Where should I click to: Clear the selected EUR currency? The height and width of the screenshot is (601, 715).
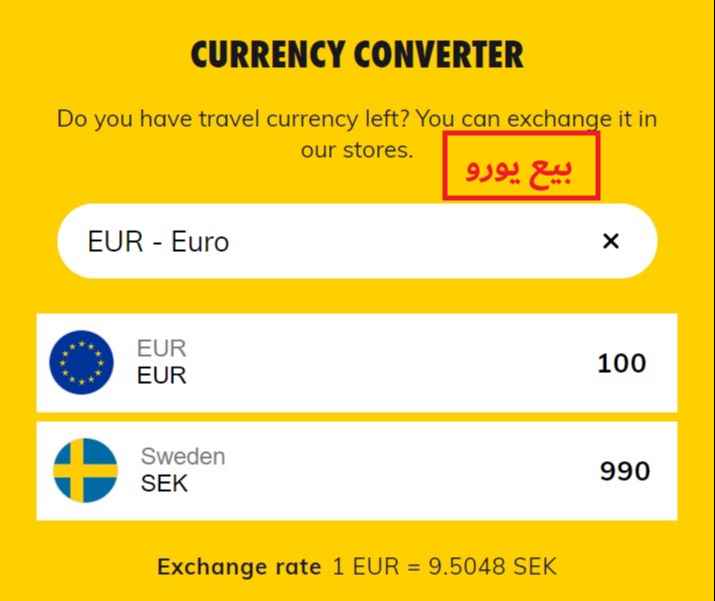coord(611,241)
